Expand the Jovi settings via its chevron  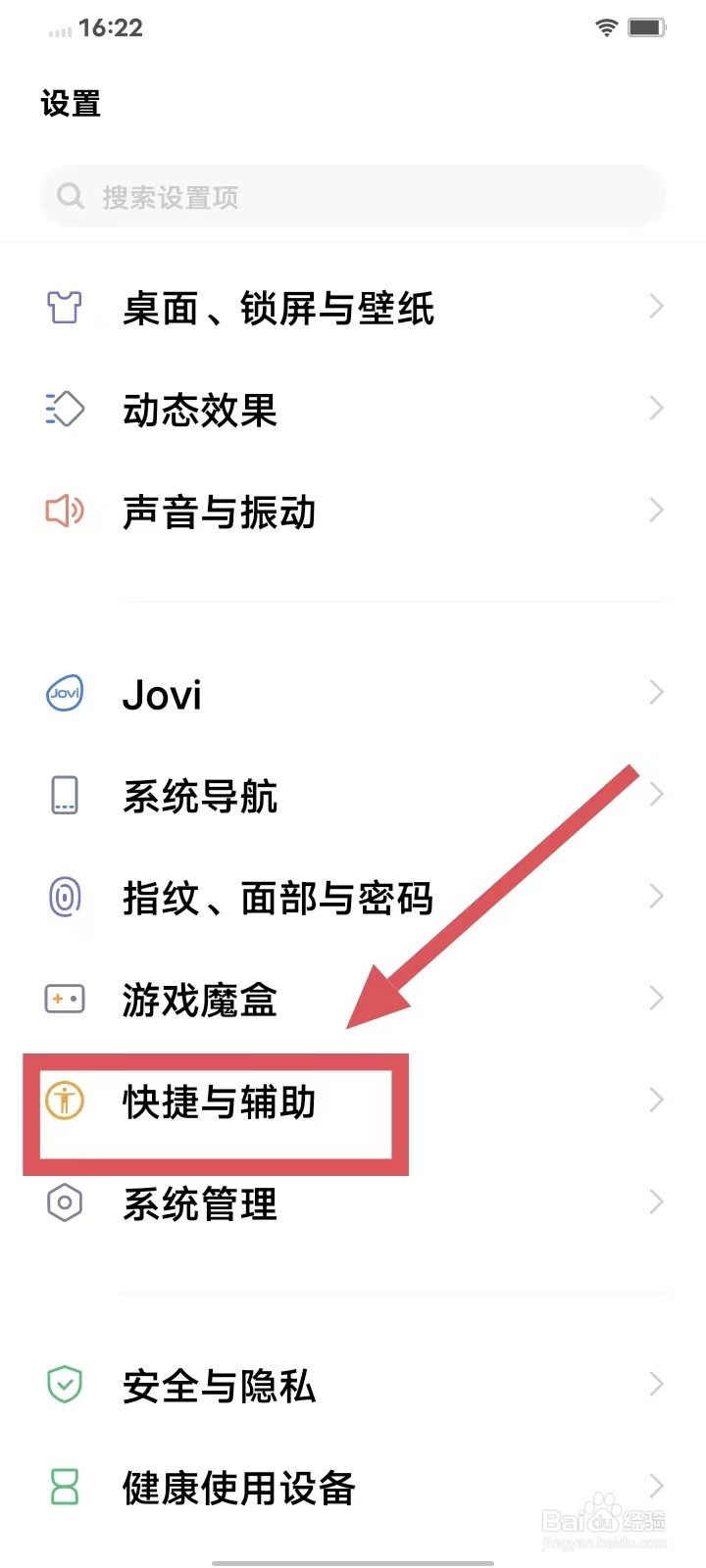pyautogui.click(x=655, y=693)
